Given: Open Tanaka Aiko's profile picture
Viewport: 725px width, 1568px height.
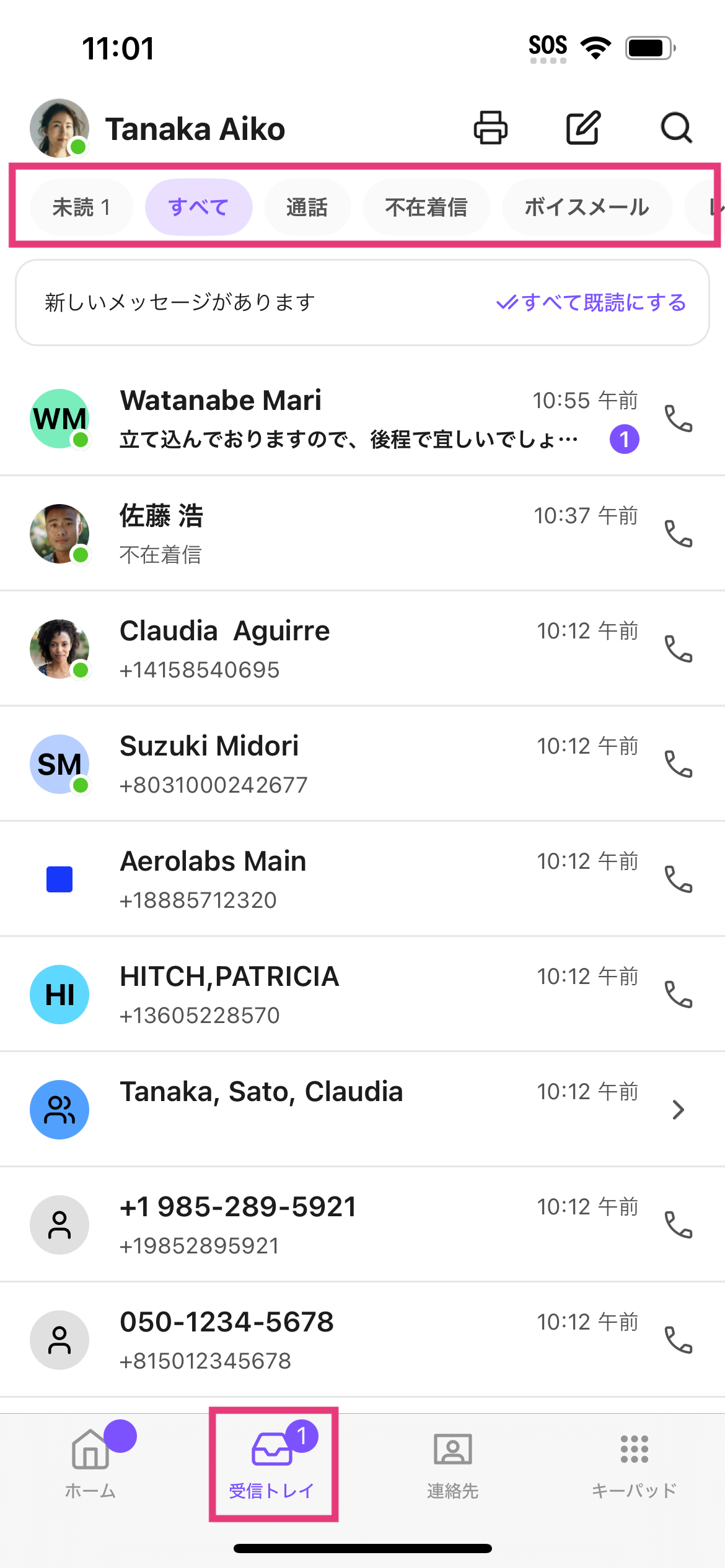Looking at the screenshot, I should pos(59,128).
